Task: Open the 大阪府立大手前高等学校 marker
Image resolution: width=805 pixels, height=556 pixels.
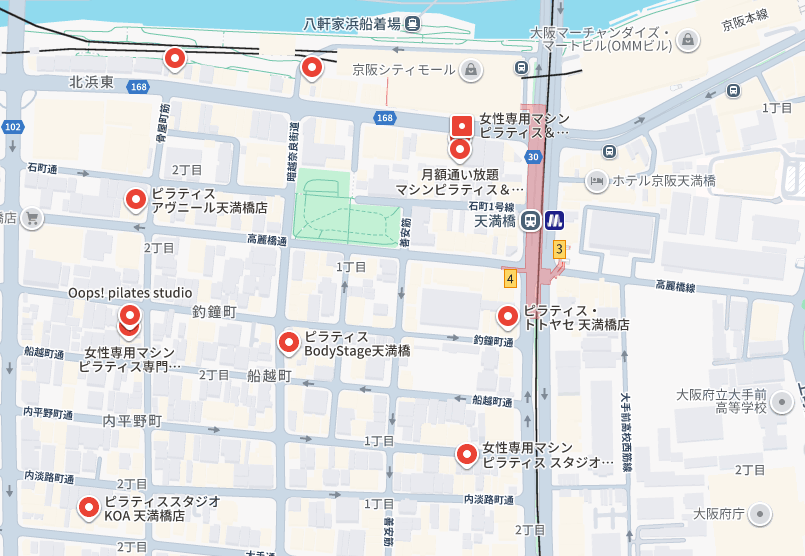Action: coord(783,401)
